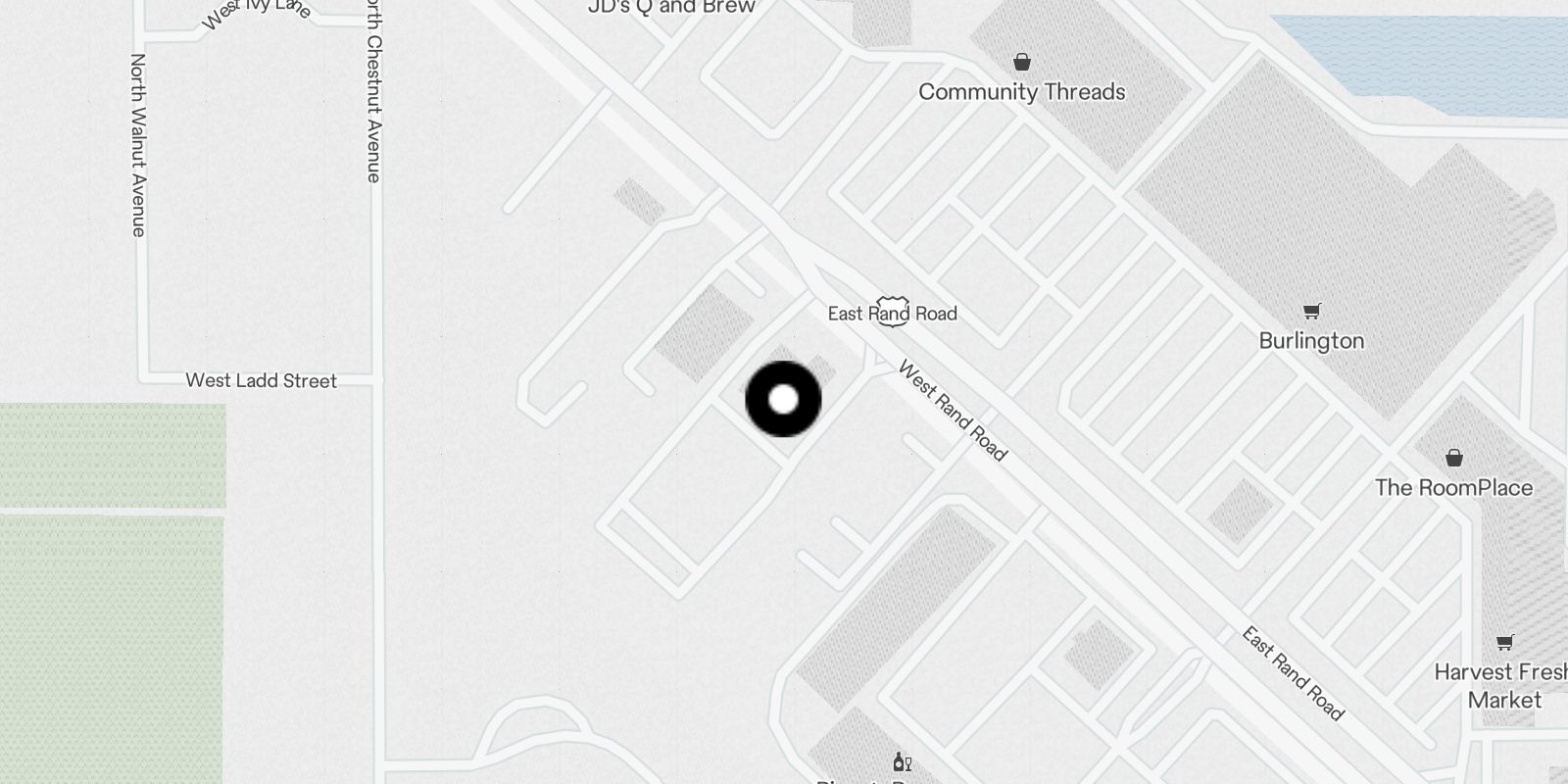Viewport: 1568px width, 784px height.
Task: Open the Harvest Fresh Market marker
Action: click(1504, 644)
